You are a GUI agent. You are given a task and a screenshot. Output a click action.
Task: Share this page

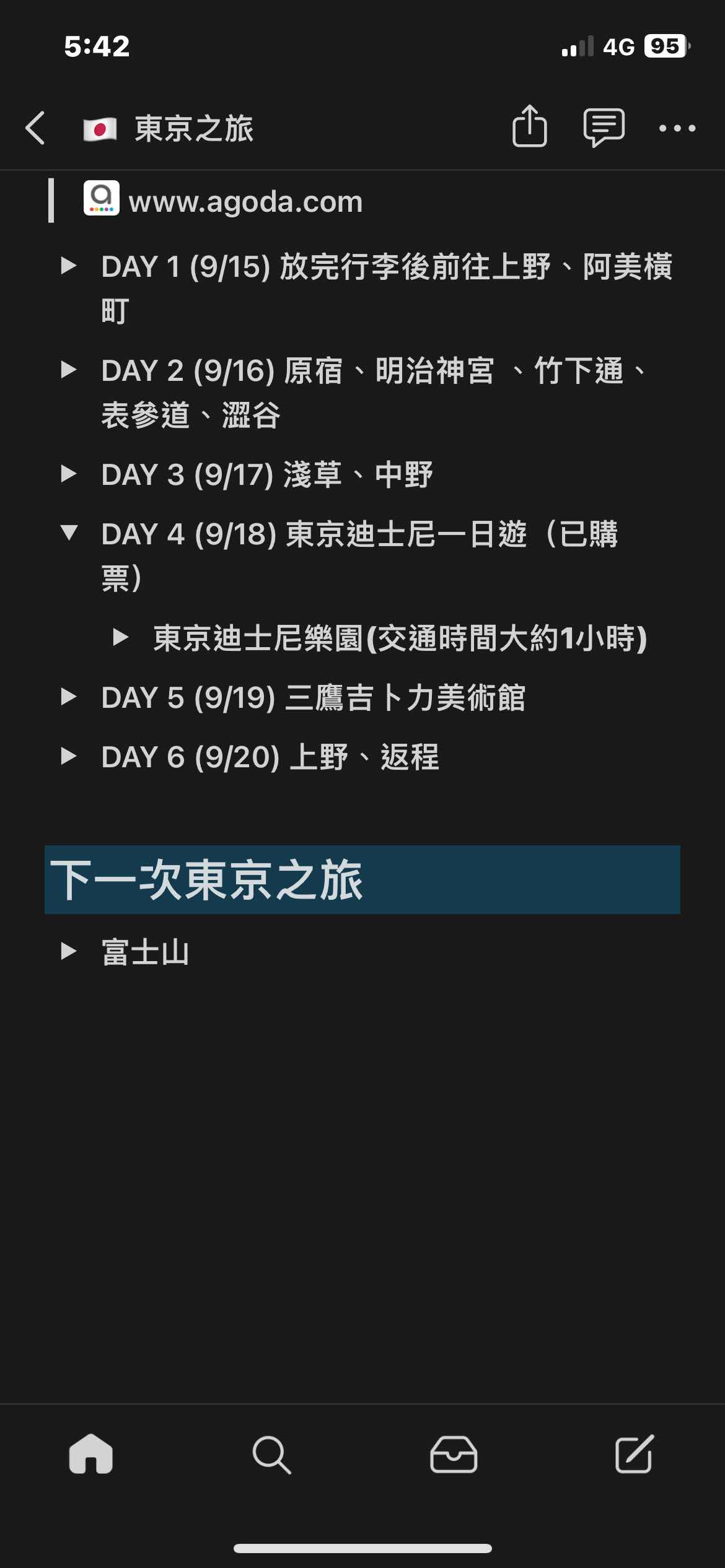point(529,127)
